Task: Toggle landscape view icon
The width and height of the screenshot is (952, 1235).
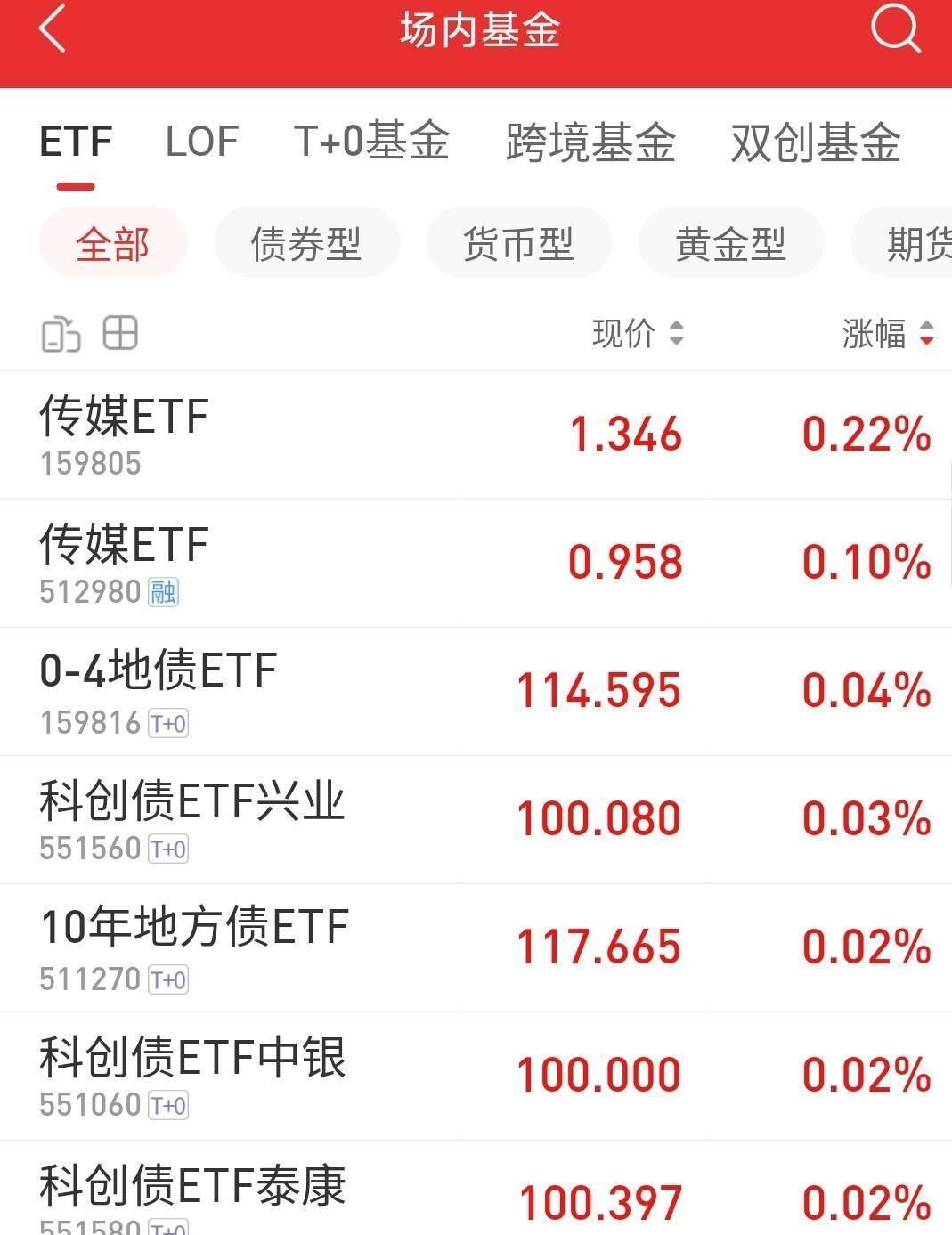Action: [61, 335]
